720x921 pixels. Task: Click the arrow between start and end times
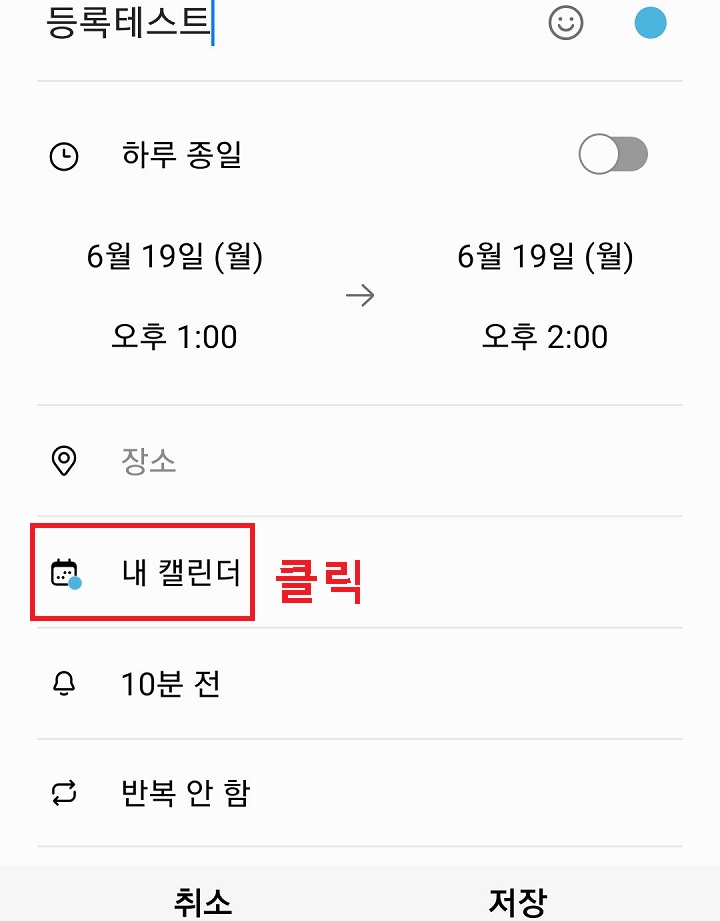point(360,296)
